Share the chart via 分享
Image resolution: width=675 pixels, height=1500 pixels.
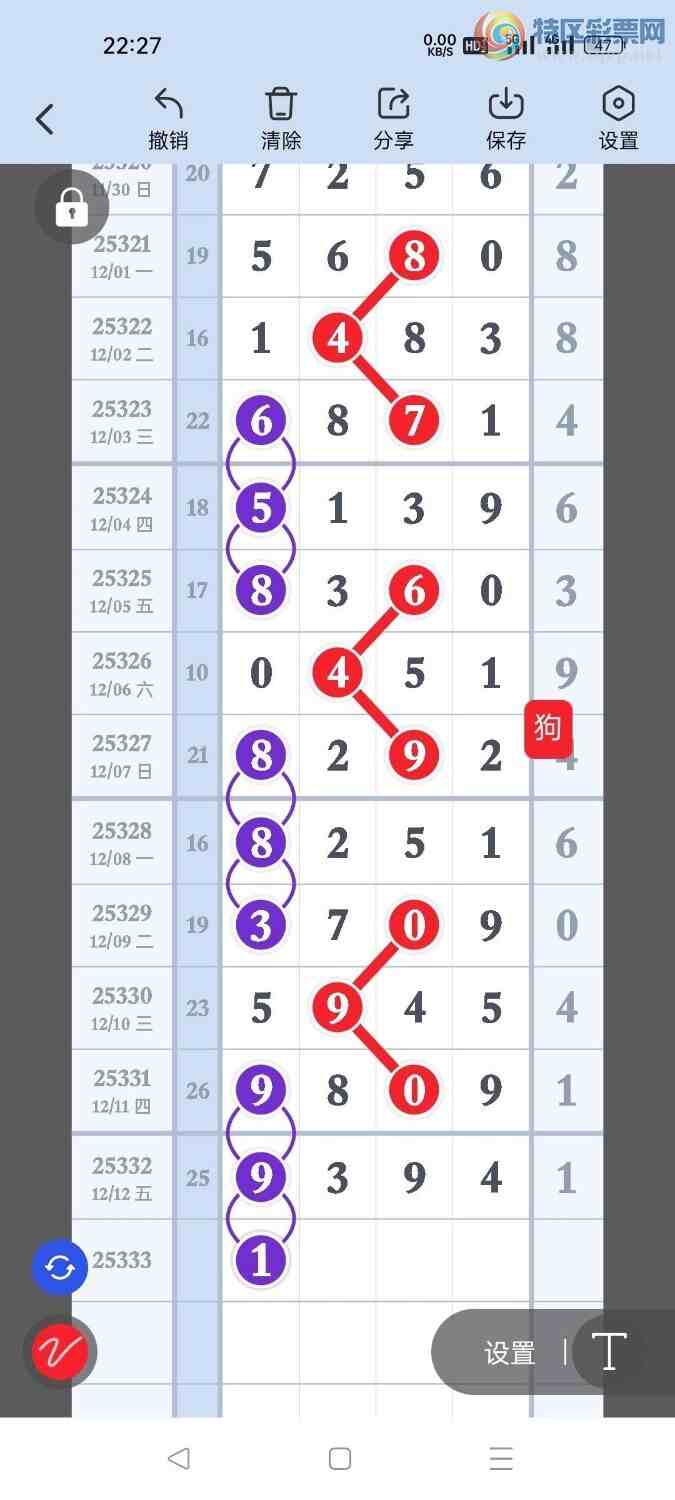[x=394, y=119]
